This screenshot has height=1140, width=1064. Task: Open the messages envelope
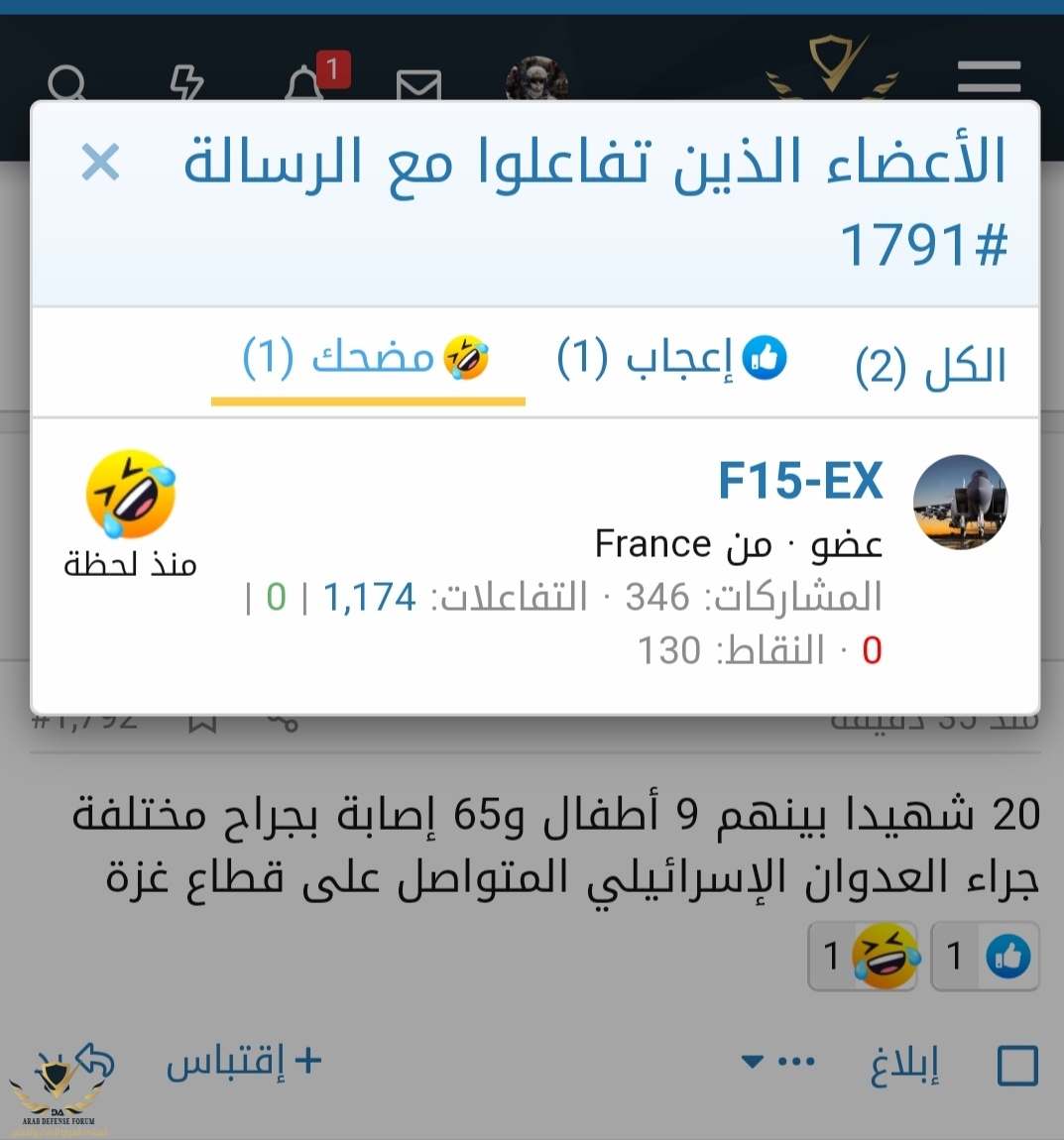point(418,86)
